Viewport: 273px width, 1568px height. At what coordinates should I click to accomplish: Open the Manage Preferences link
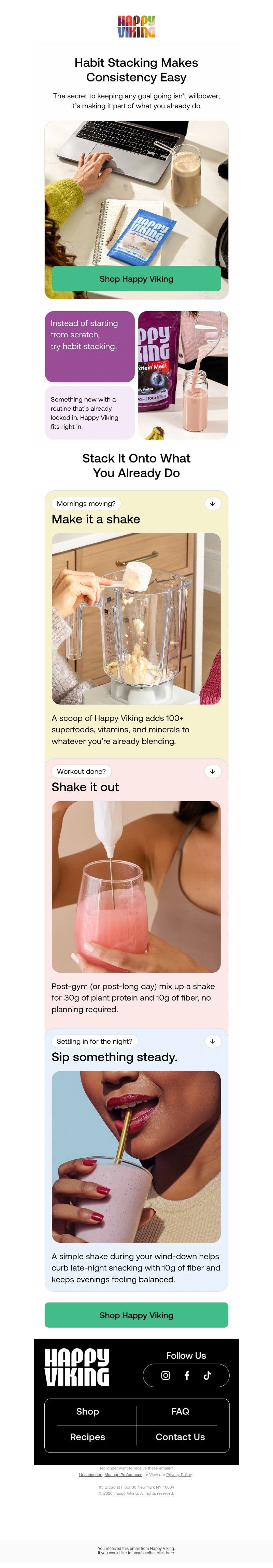tap(123, 1474)
